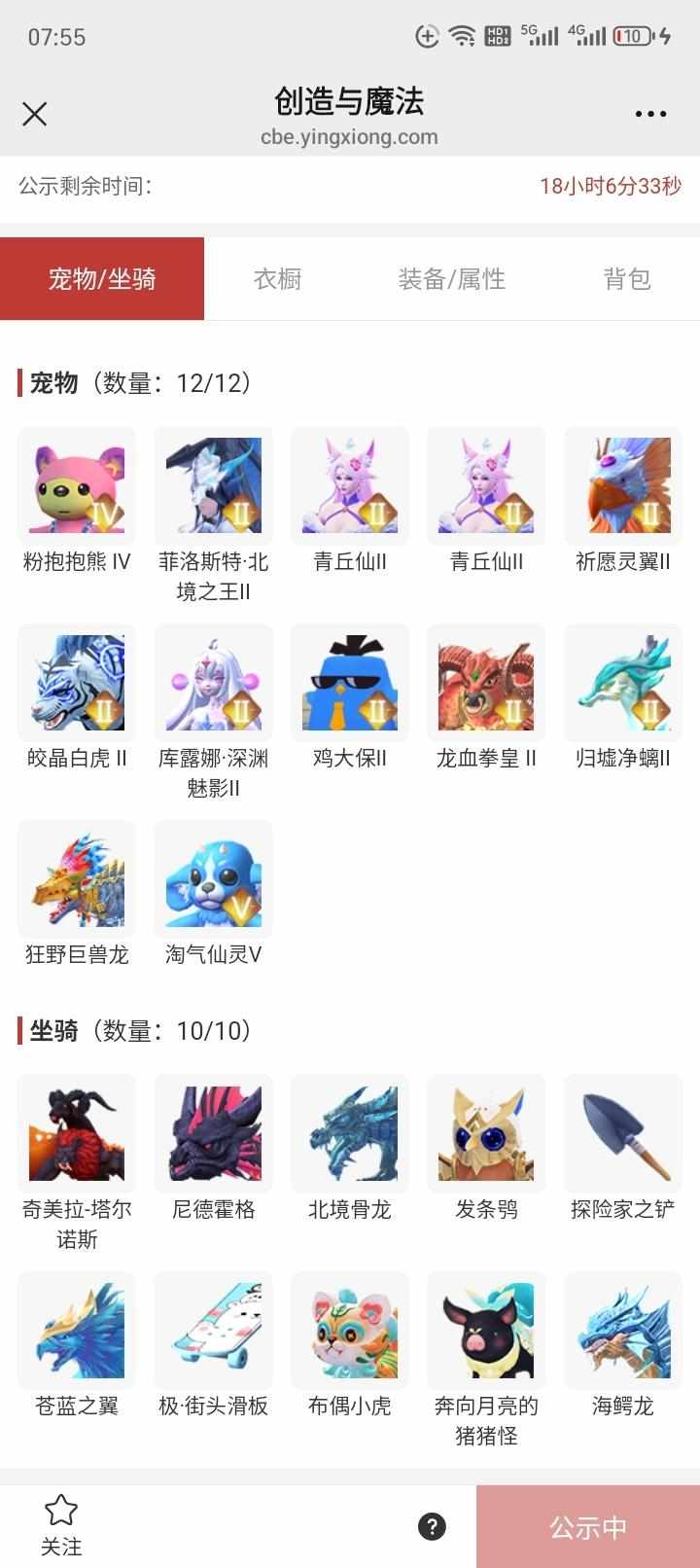700x1568 pixels.
Task: Tap the 公示中 button
Action: [x=587, y=1527]
